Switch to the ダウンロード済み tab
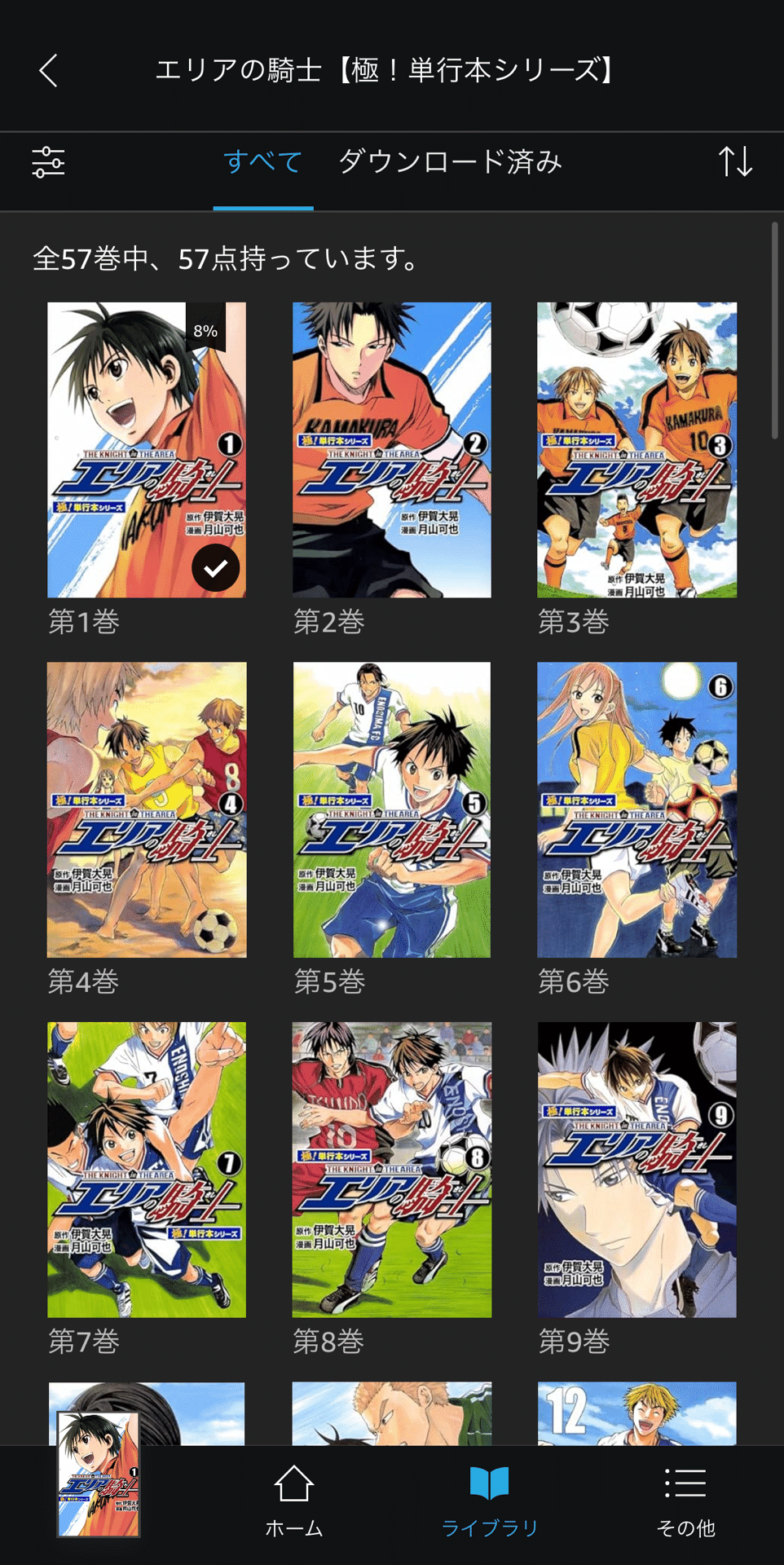This screenshot has width=784, height=1565. point(451,162)
